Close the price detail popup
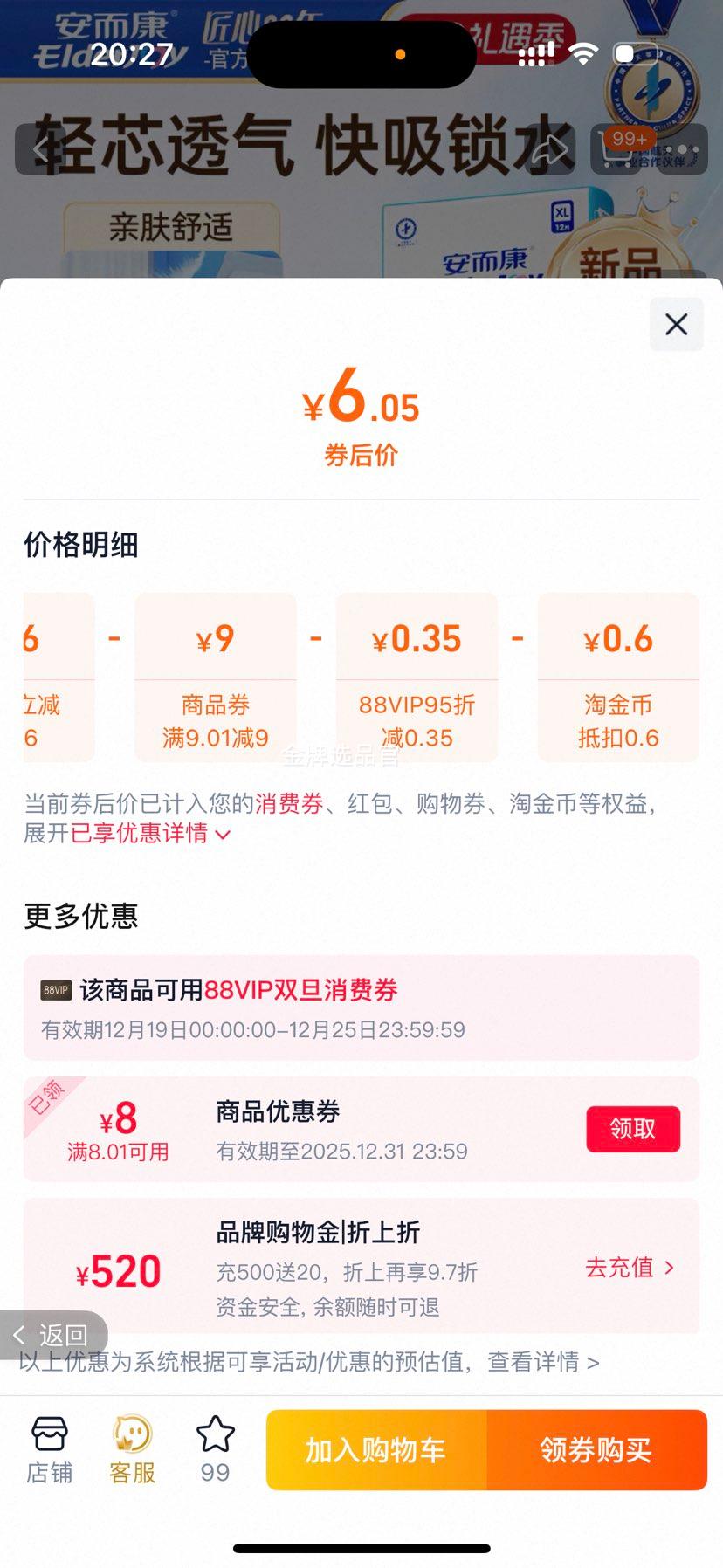The height and width of the screenshot is (1568, 723). tap(676, 324)
